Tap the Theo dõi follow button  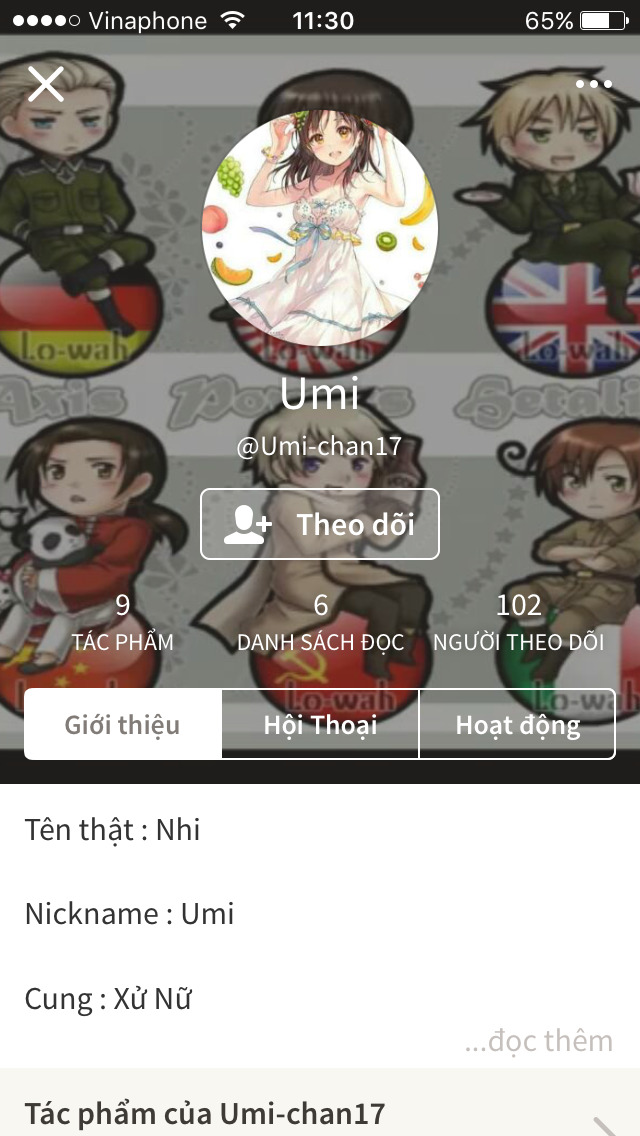click(320, 524)
